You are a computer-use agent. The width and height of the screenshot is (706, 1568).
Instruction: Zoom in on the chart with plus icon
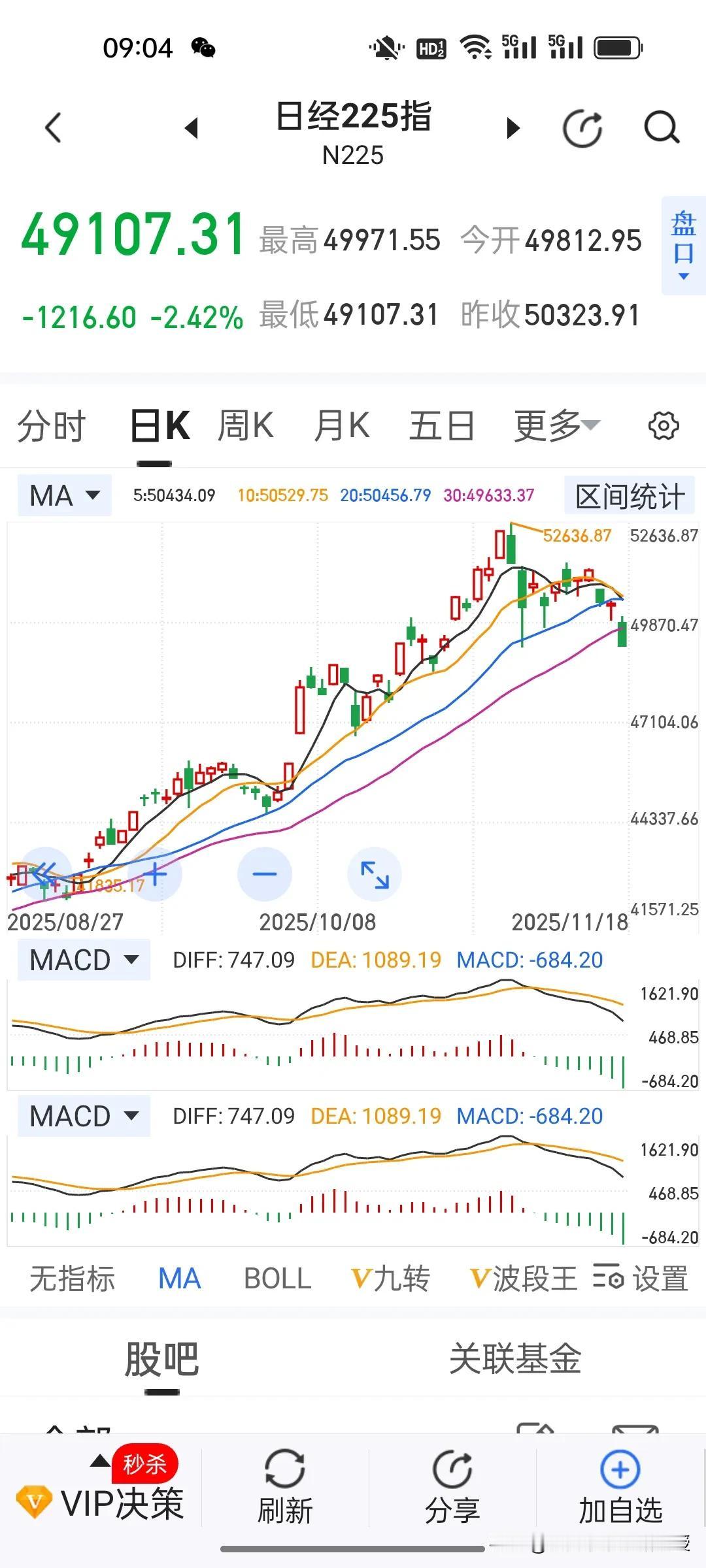pyautogui.click(x=155, y=874)
